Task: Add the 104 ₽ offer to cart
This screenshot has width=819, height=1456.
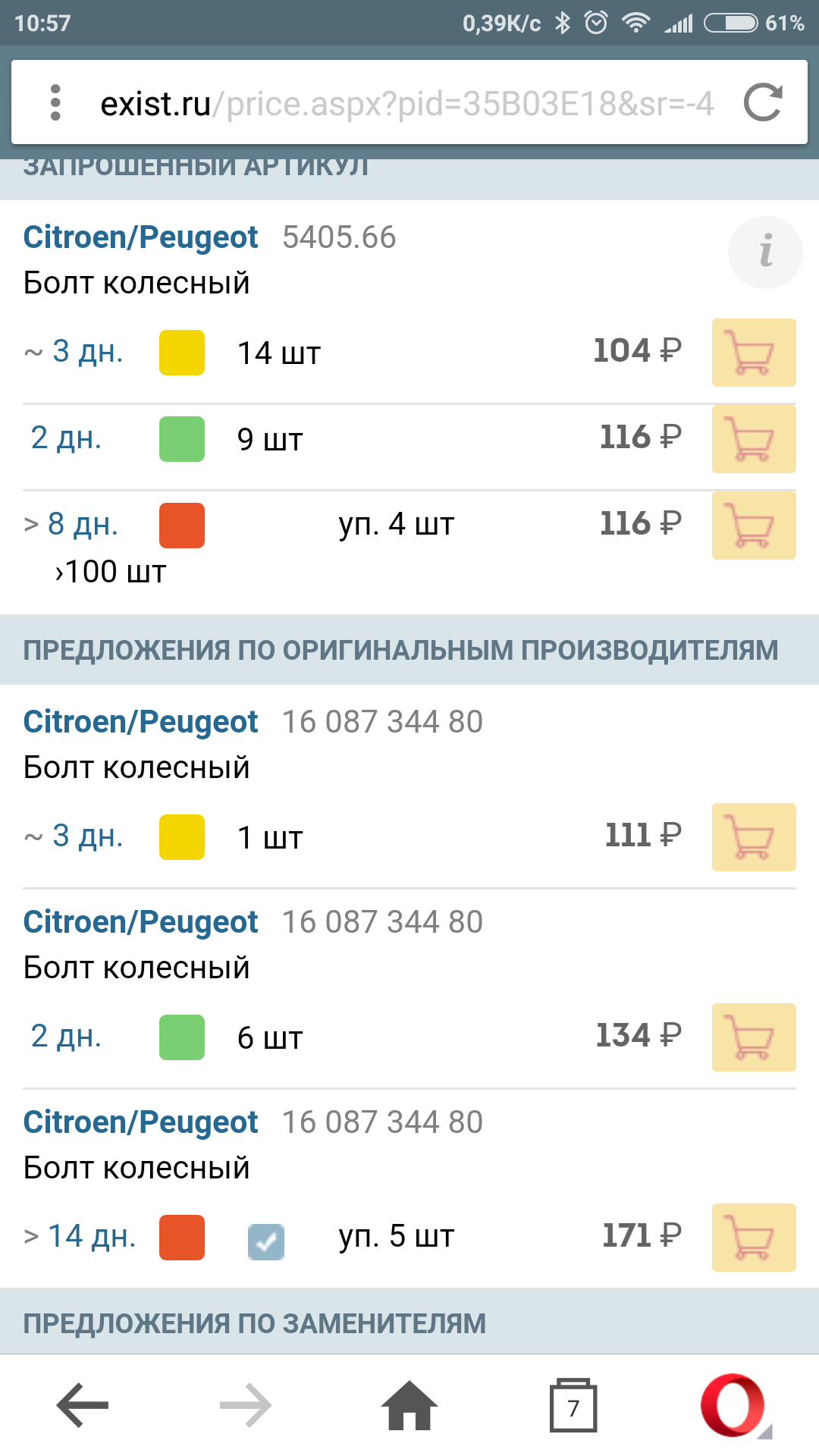Action: (x=753, y=353)
